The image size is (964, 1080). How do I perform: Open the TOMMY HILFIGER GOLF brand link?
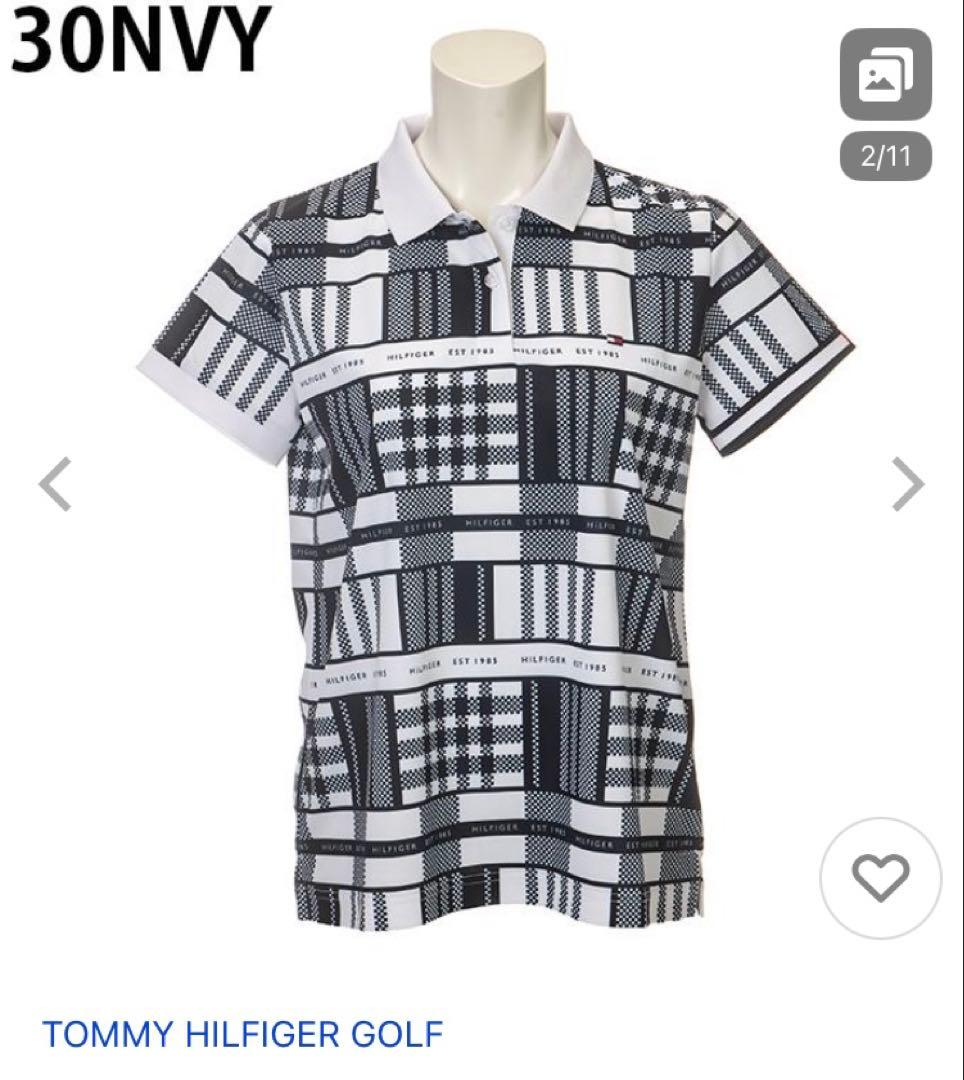242,1033
